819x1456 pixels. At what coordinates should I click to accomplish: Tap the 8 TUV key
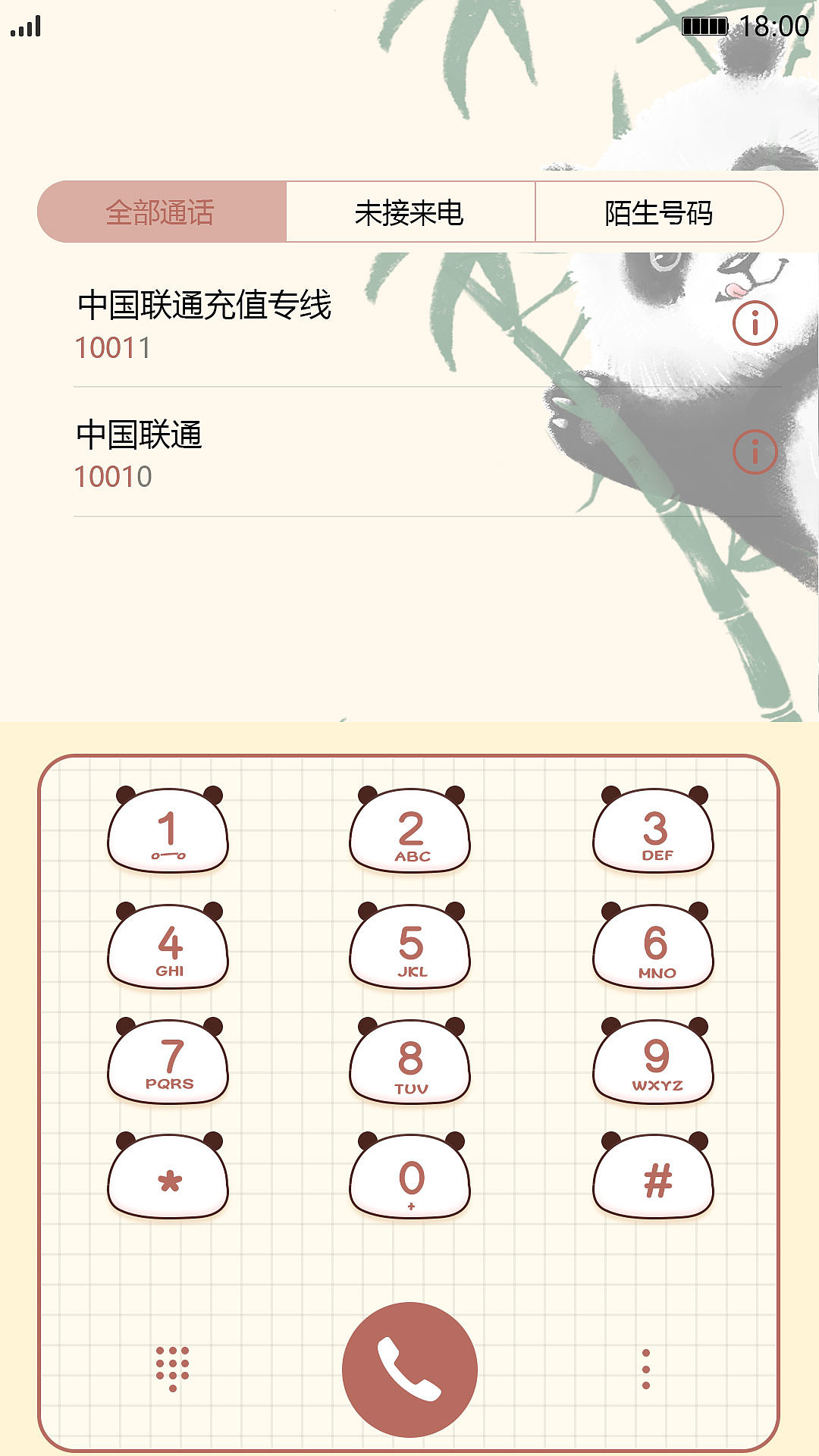click(x=410, y=1063)
